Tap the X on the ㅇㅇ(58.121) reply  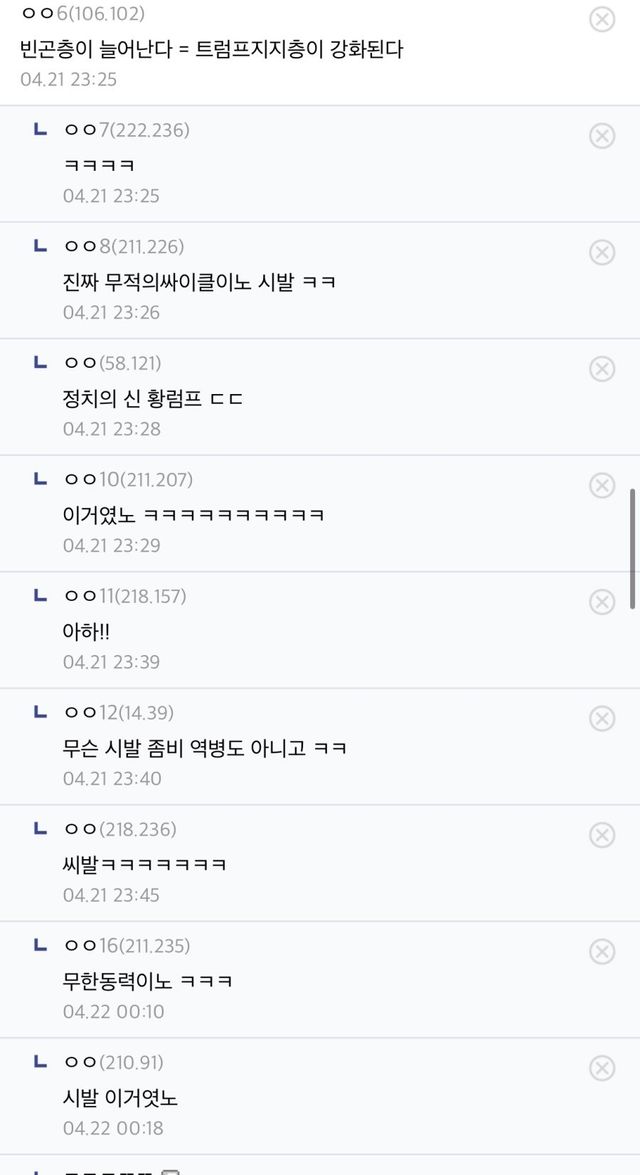click(x=602, y=369)
